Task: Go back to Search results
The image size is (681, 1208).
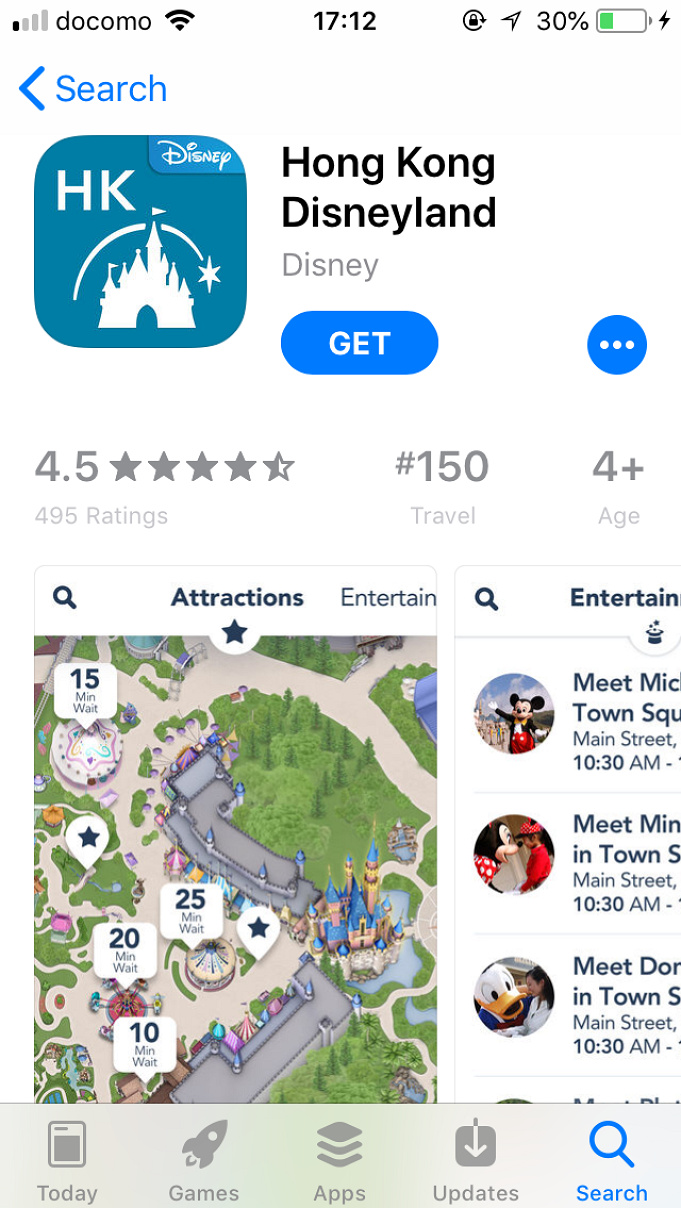Action: [x=92, y=89]
